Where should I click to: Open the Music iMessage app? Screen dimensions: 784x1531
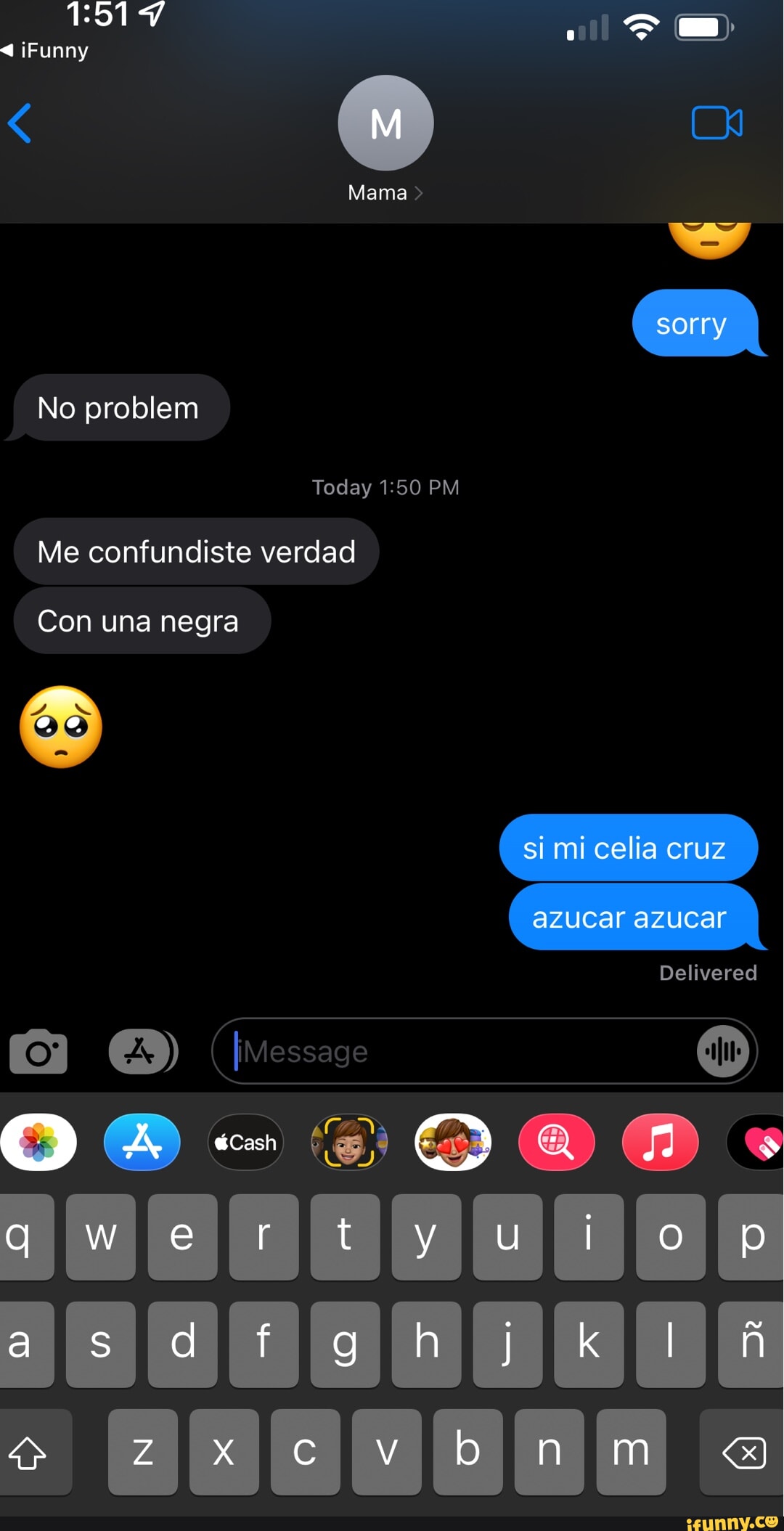(x=660, y=1142)
